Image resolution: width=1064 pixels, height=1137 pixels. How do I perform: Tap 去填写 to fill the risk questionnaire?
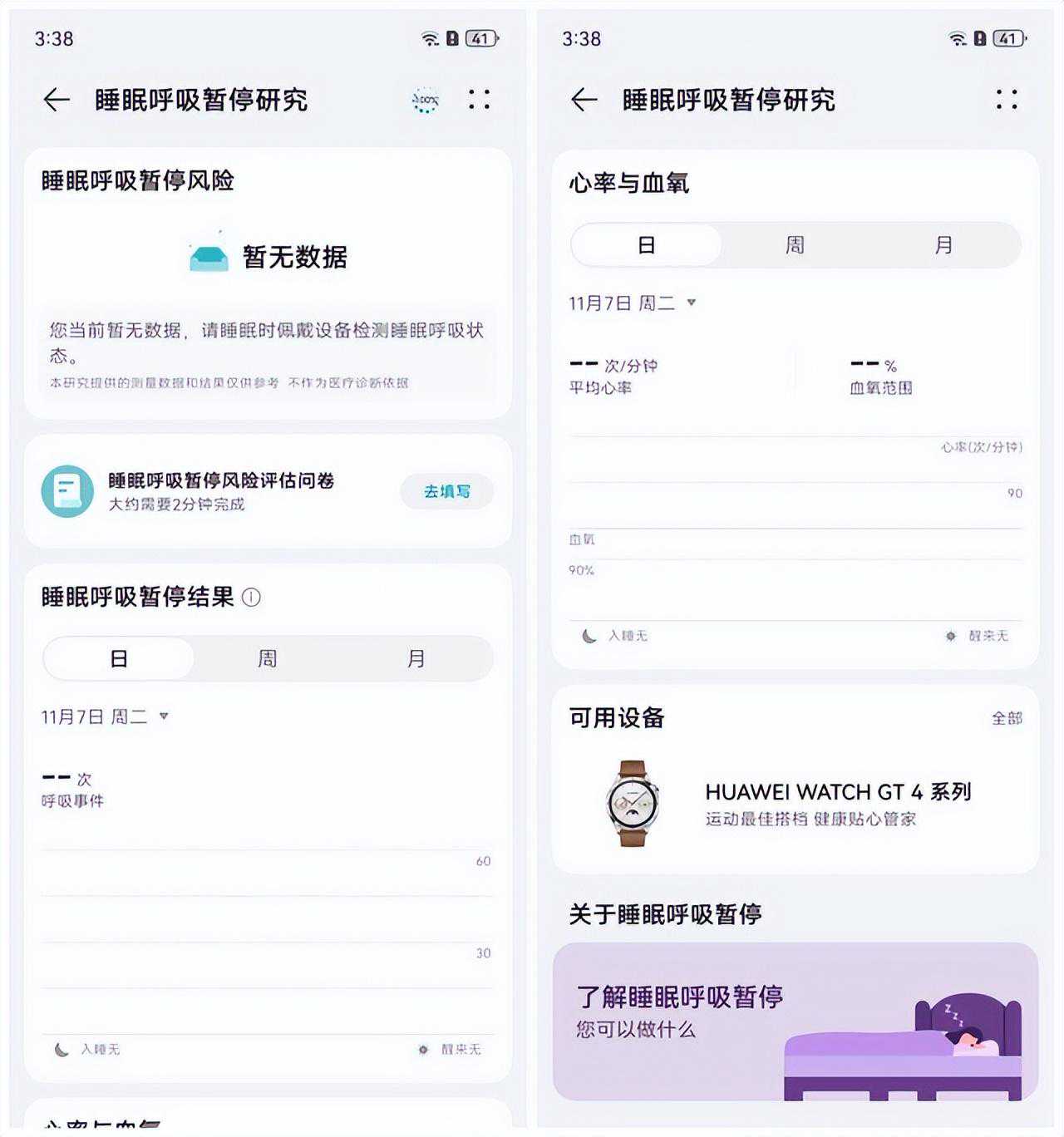[x=446, y=491]
